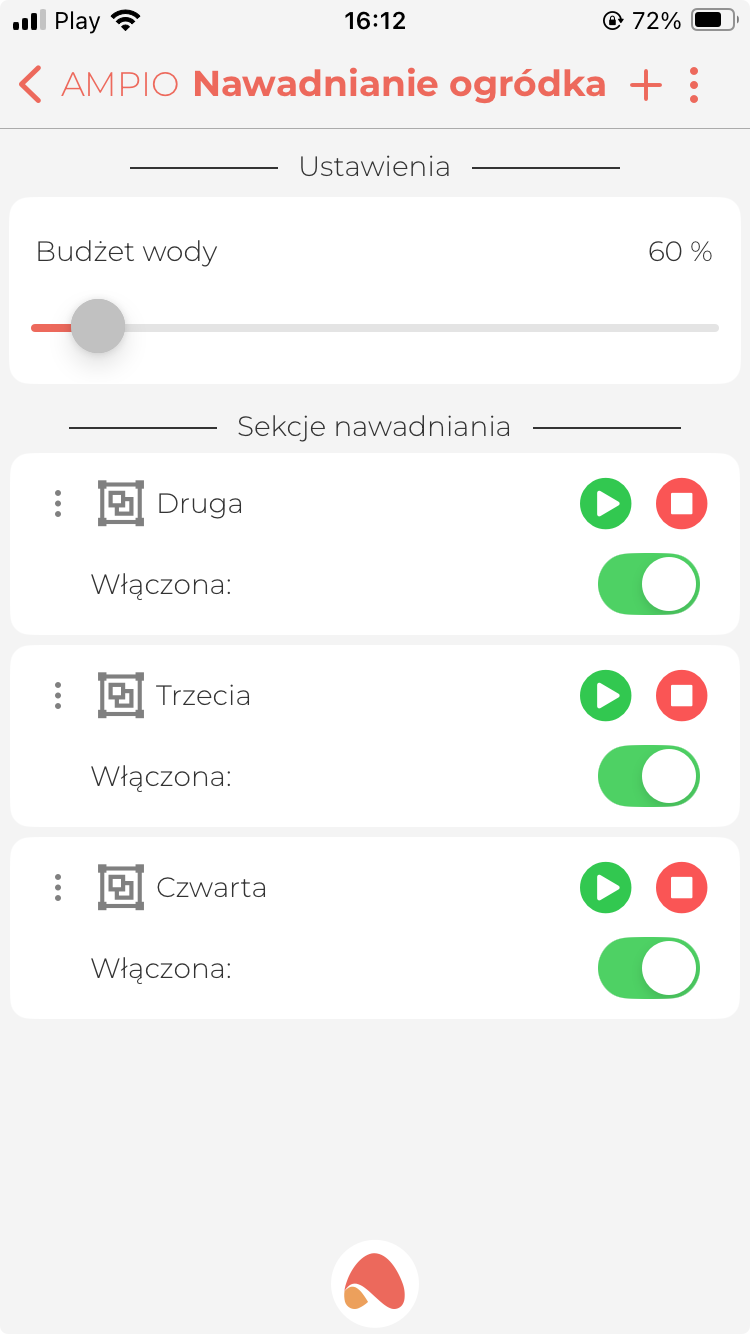Start watering the Trzecia section
The height and width of the screenshot is (1334, 750).
pos(606,696)
